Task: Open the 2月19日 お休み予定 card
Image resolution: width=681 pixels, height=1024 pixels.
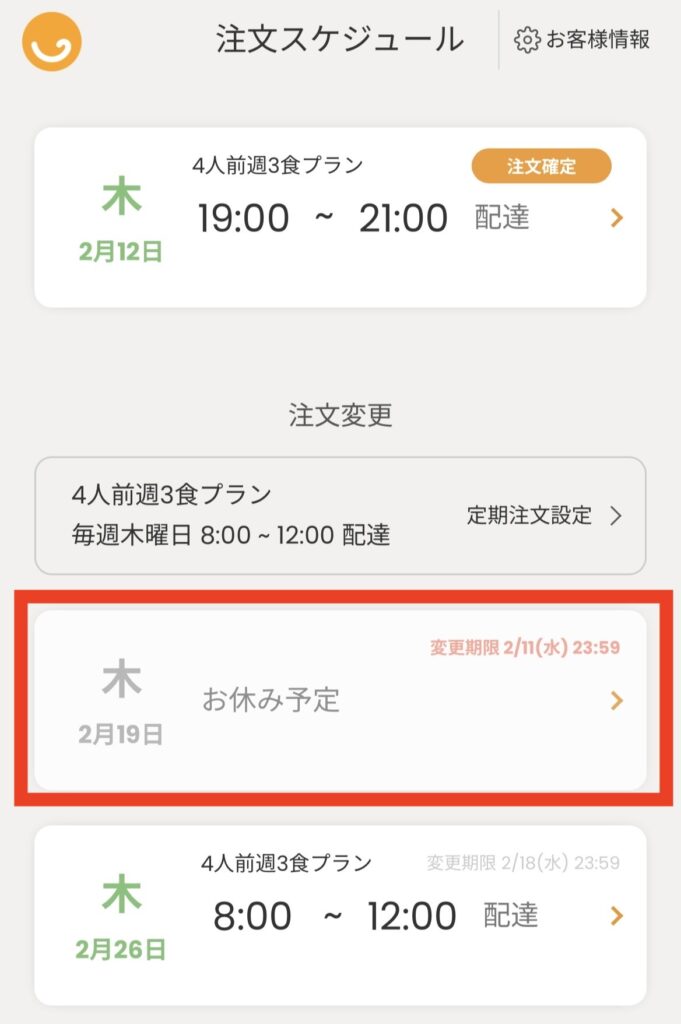Action: click(x=340, y=700)
